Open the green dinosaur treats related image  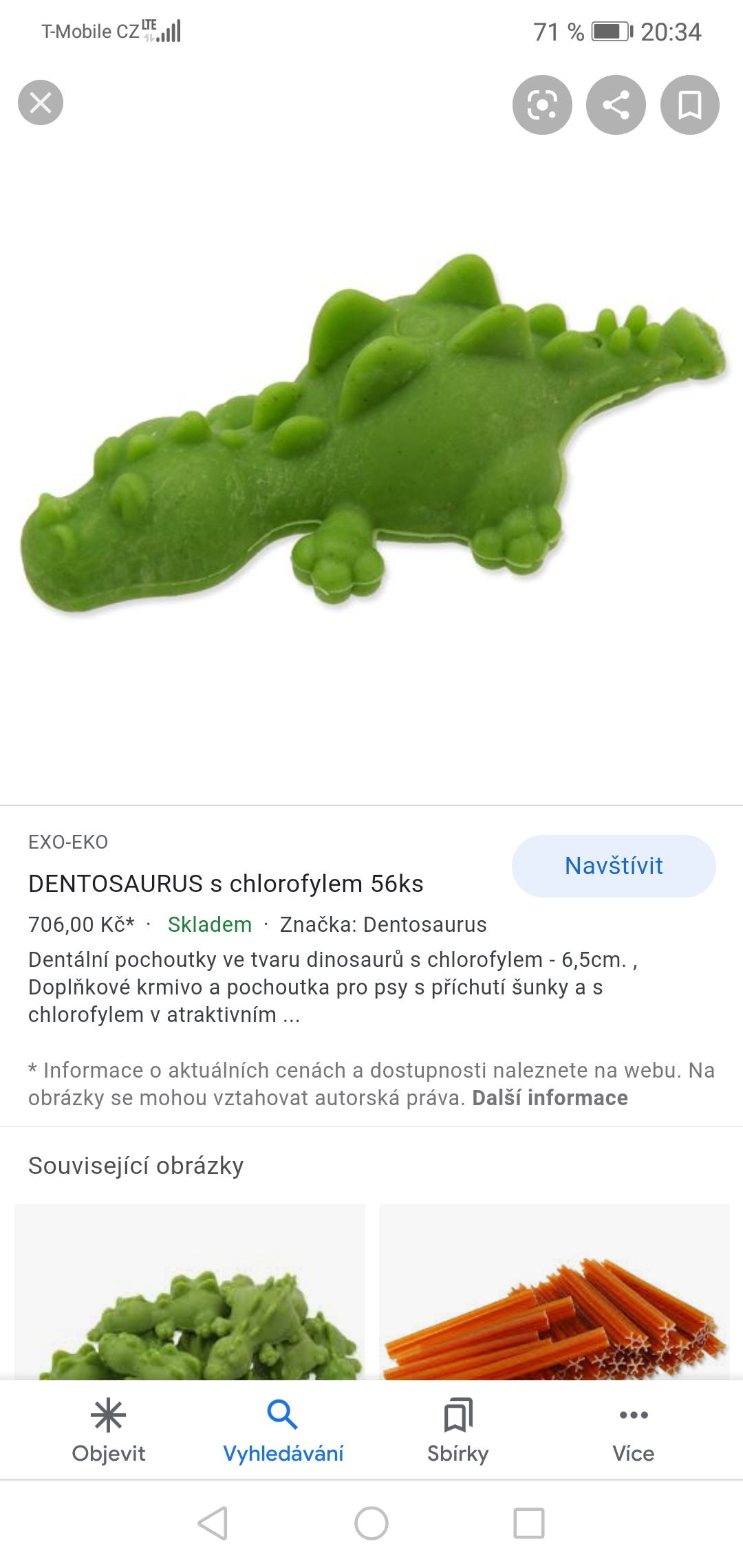point(190,1293)
